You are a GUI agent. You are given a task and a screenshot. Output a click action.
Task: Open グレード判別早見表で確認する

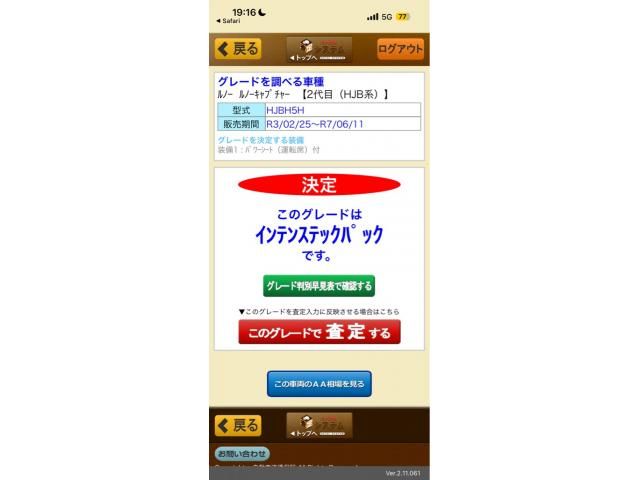(x=319, y=286)
